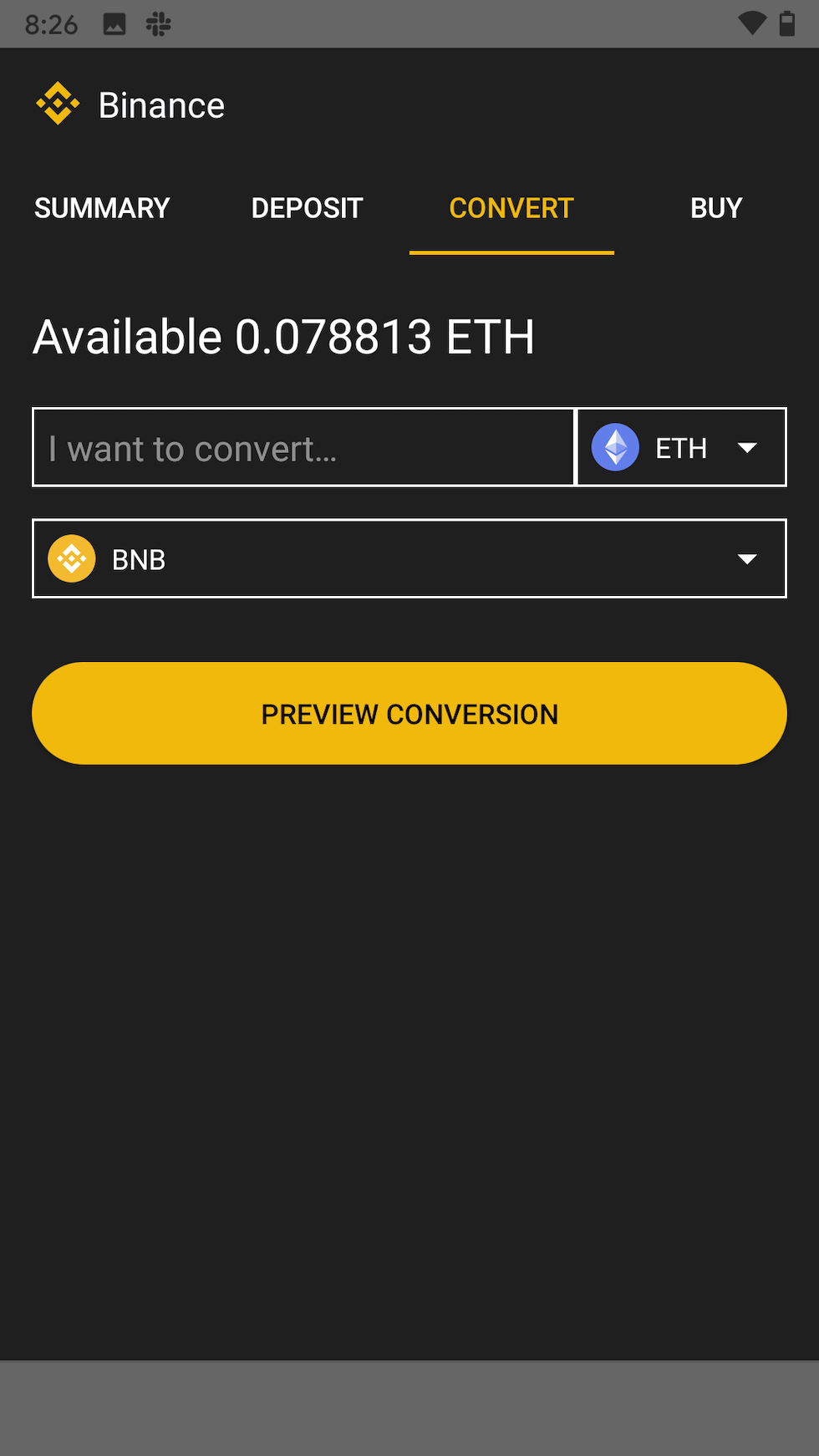Open the BNB target currency dropdown
Viewport: 819px width, 1456px height.
pyautogui.click(x=409, y=558)
